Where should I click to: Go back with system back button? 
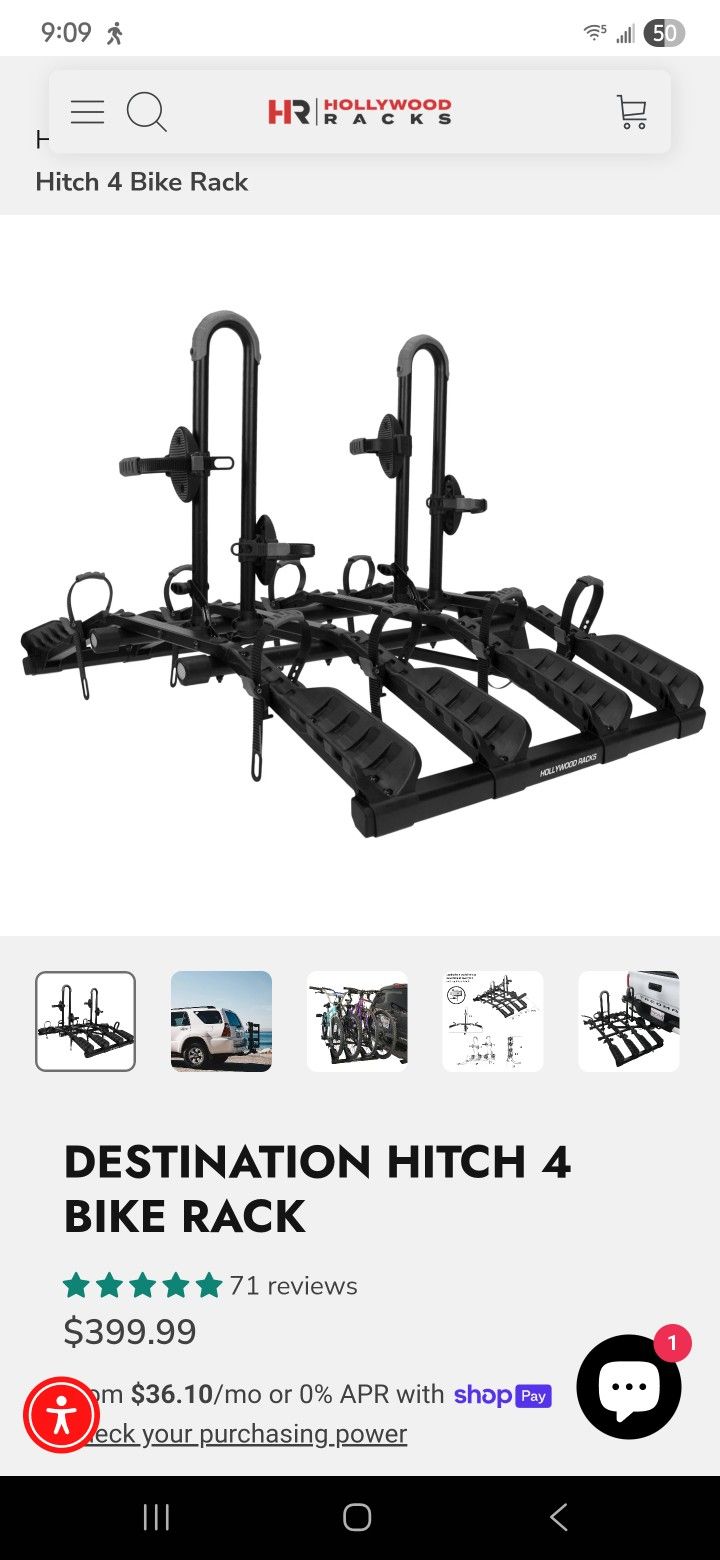559,1517
